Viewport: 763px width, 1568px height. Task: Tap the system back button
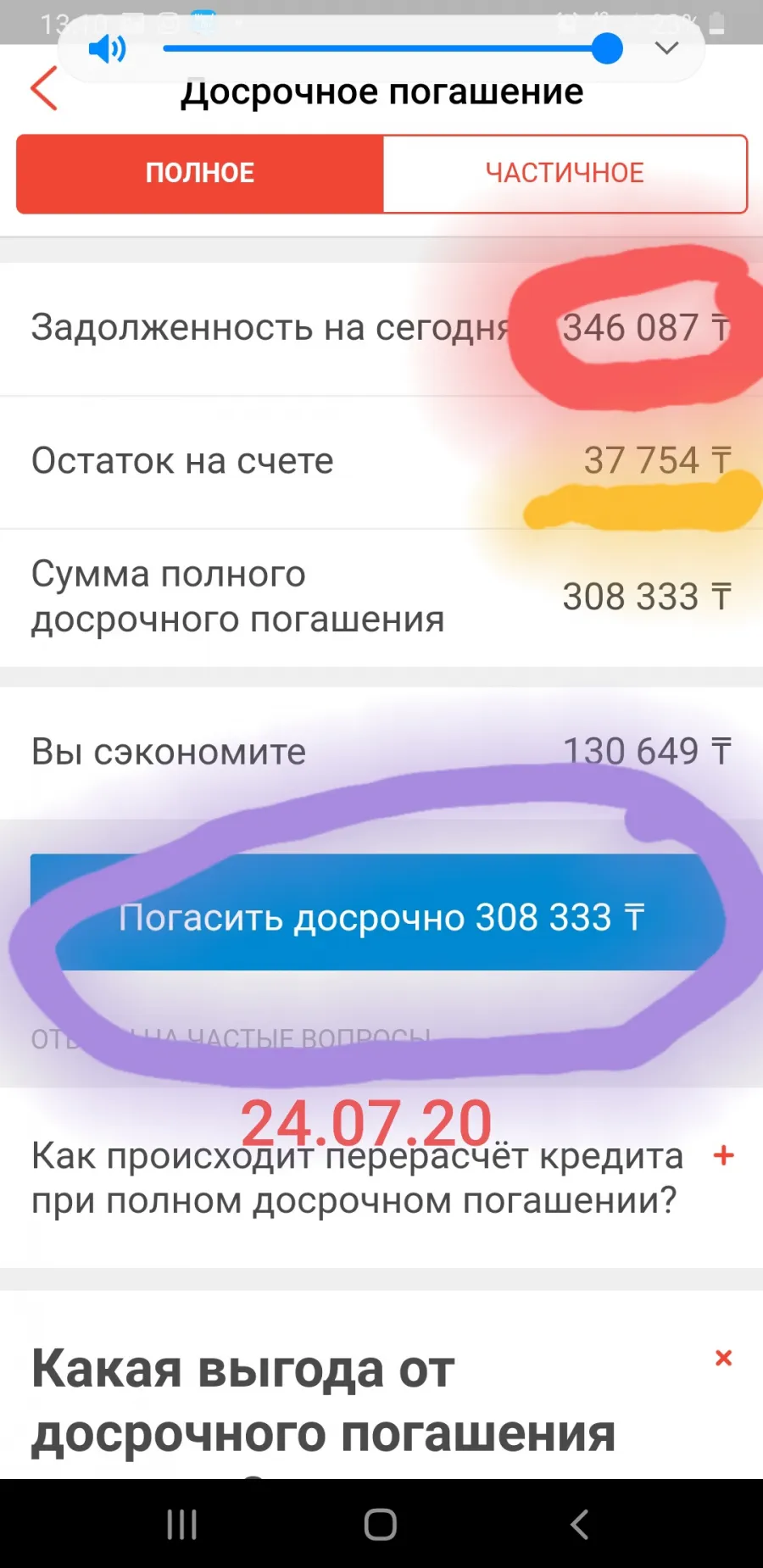[580, 1524]
